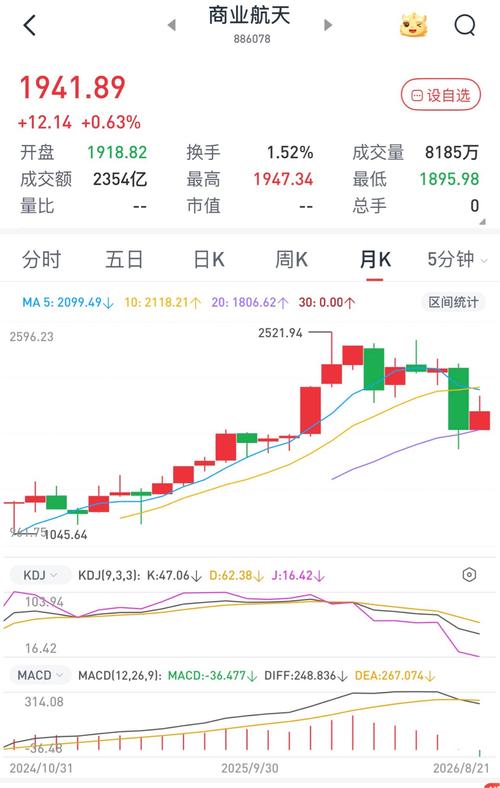The height and width of the screenshot is (788, 500).
Task: Switch to the 日K chart tab
Action: pos(209,259)
